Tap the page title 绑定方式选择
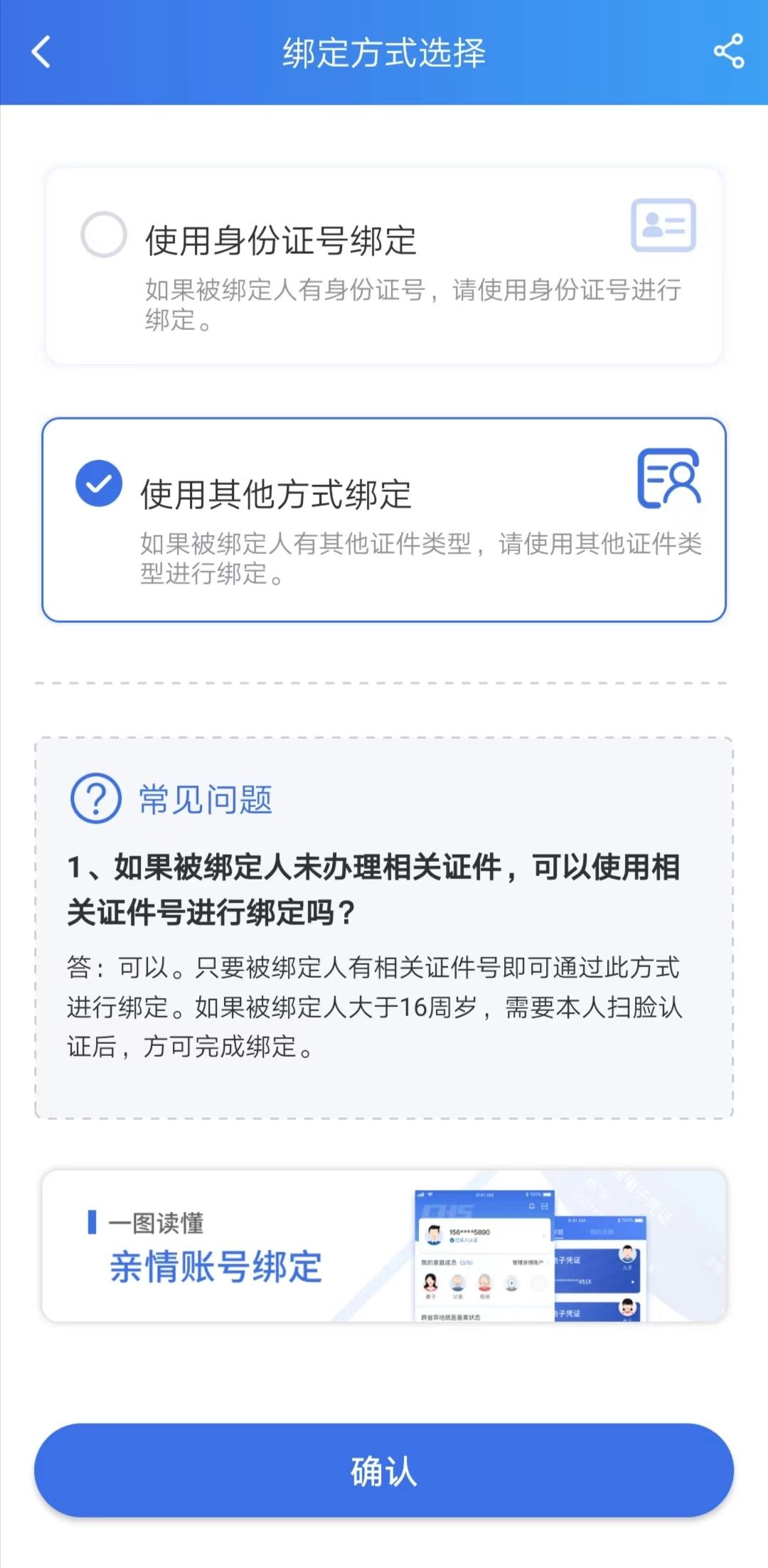Viewport: 768px width, 1568px height. [x=384, y=50]
